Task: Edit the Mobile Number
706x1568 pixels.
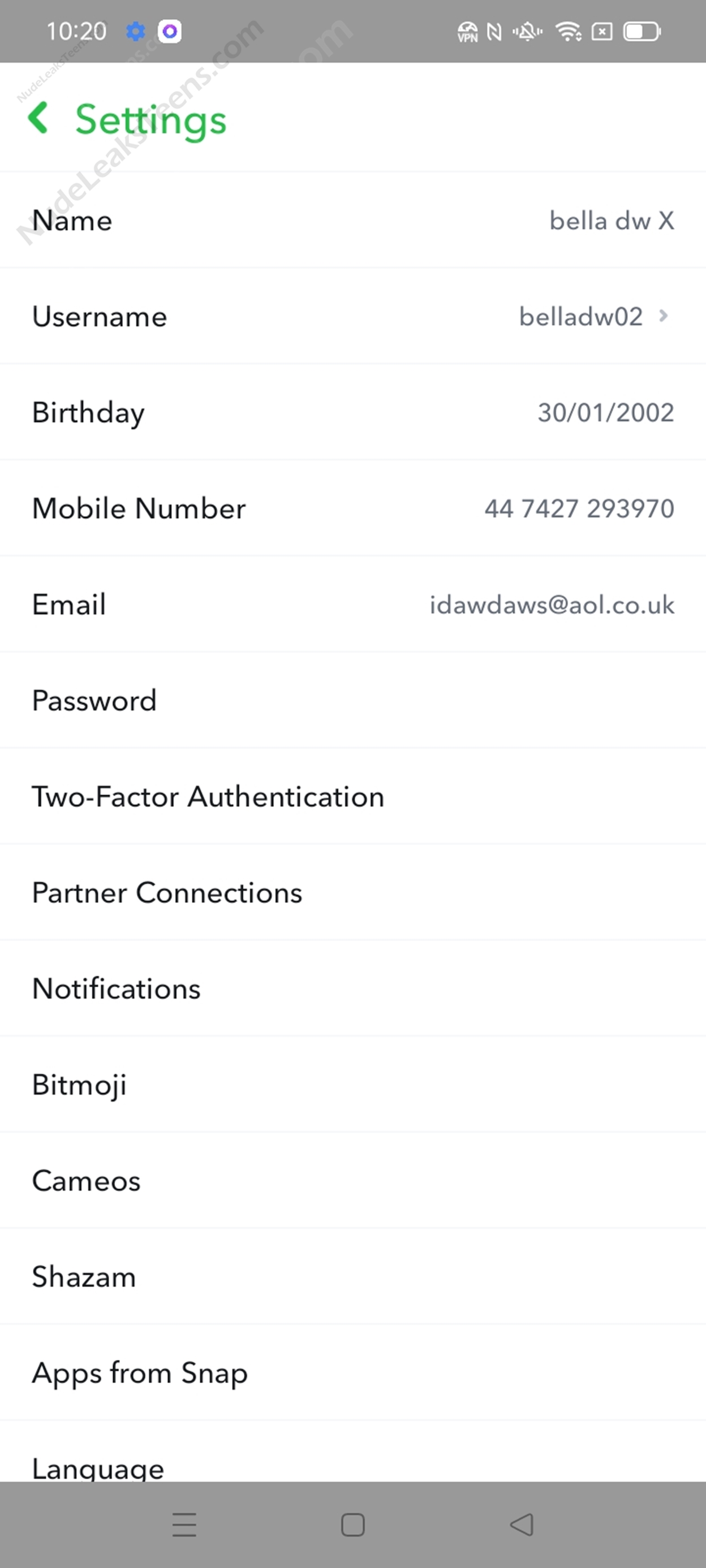Action: [352, 508]
